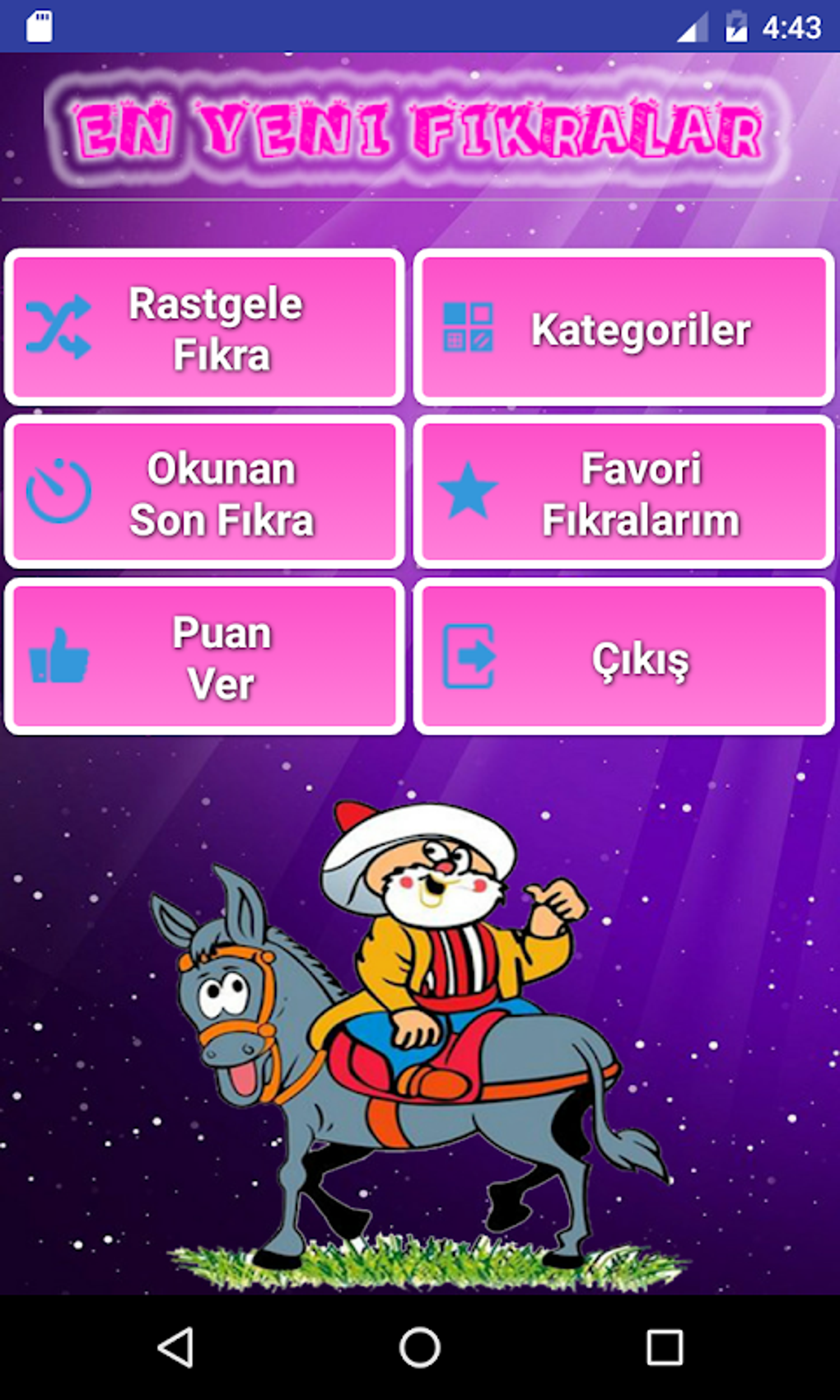Open Okunan Son Fıkra
Image resolution: width=840 pixels, height=1400 pixels.
click(x=204, y=492)
